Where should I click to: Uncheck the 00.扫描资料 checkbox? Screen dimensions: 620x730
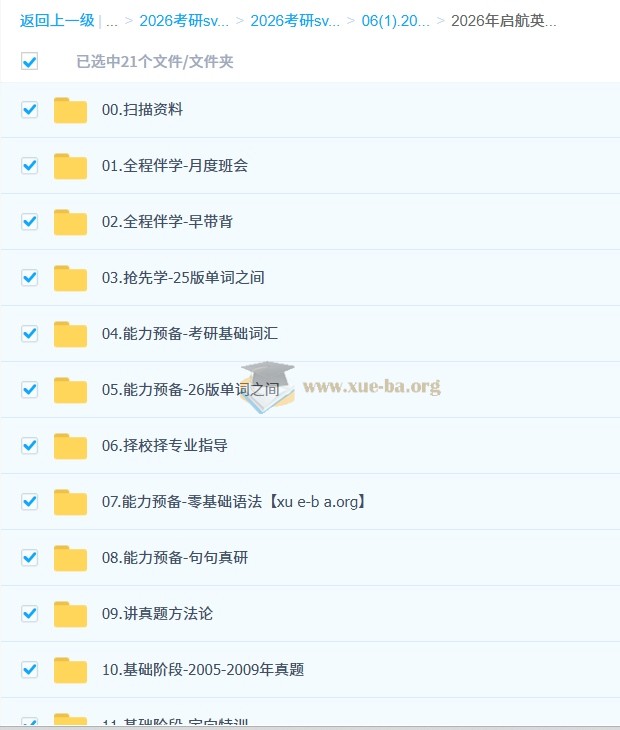tap(30, 109)
